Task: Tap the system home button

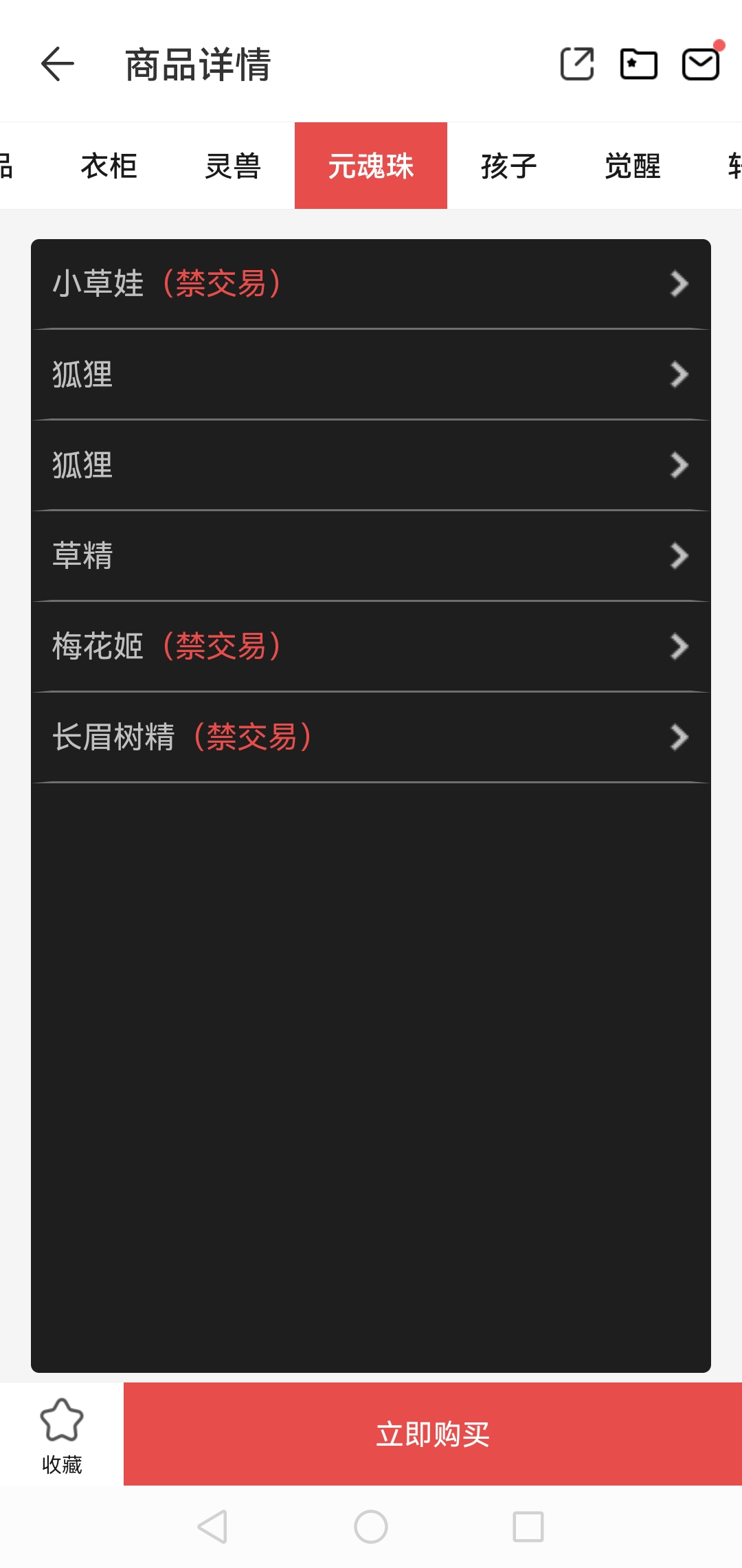Action: (x=371, y=1527)
